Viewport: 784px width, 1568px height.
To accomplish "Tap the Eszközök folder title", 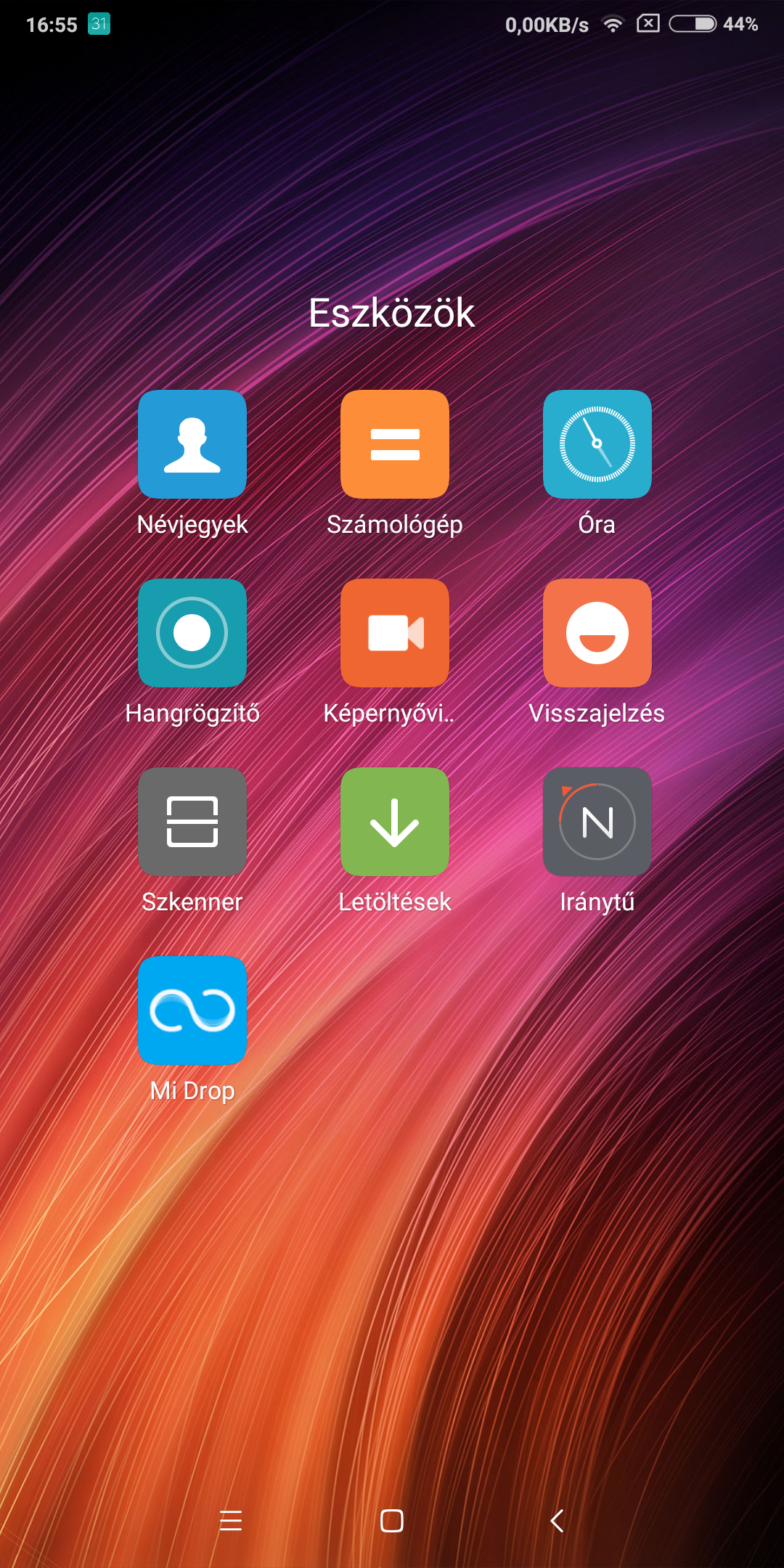I will click(392, 313).
